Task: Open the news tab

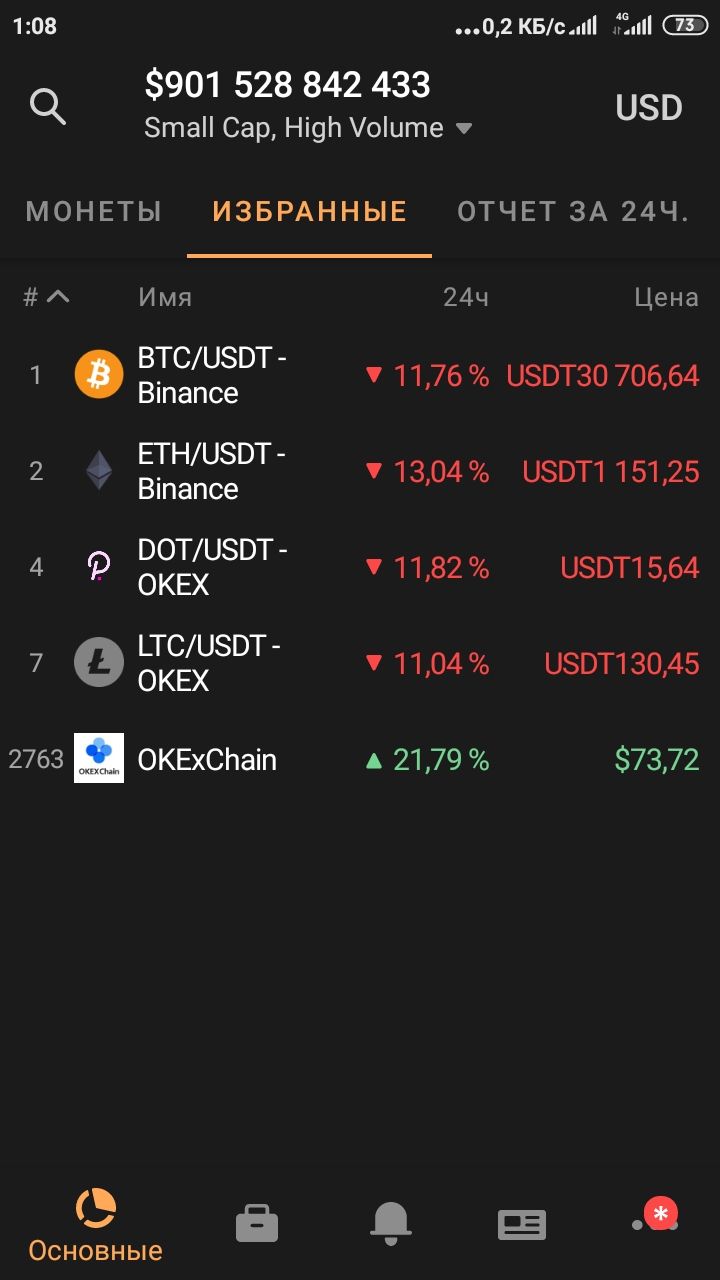Action: [522, 1224]
